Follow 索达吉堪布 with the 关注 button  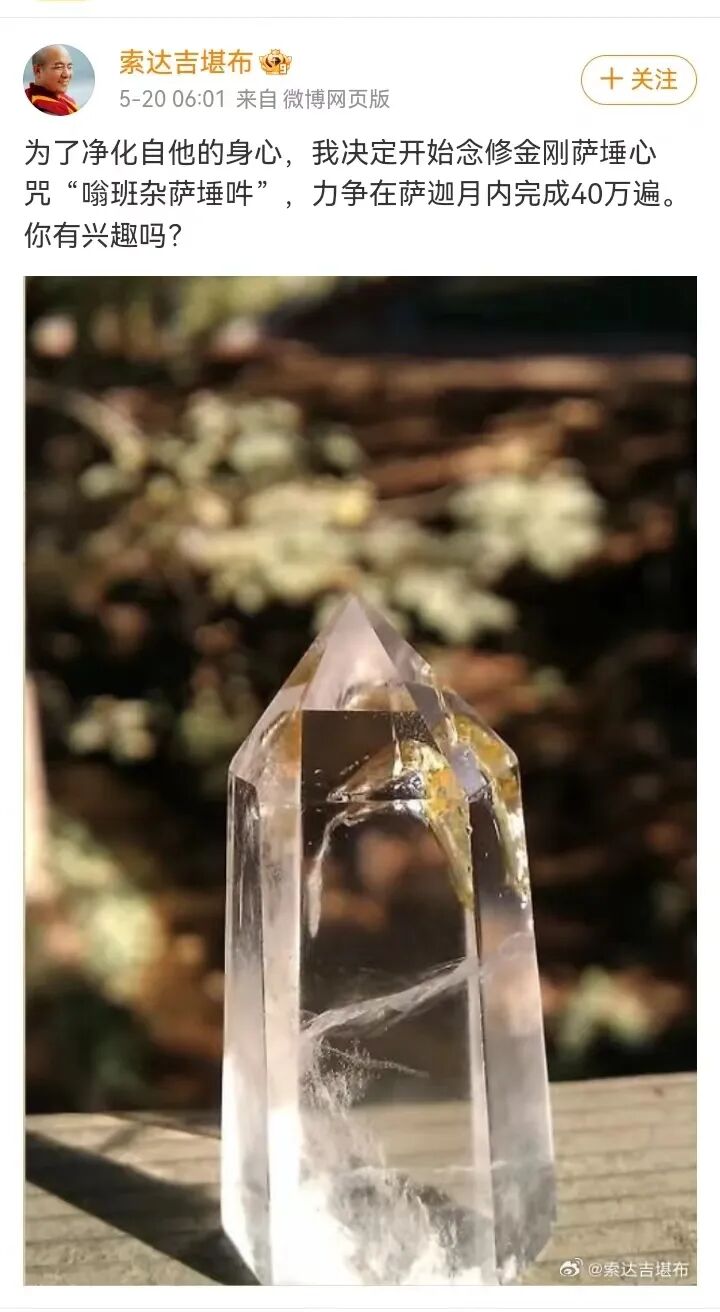click(638, 80)
